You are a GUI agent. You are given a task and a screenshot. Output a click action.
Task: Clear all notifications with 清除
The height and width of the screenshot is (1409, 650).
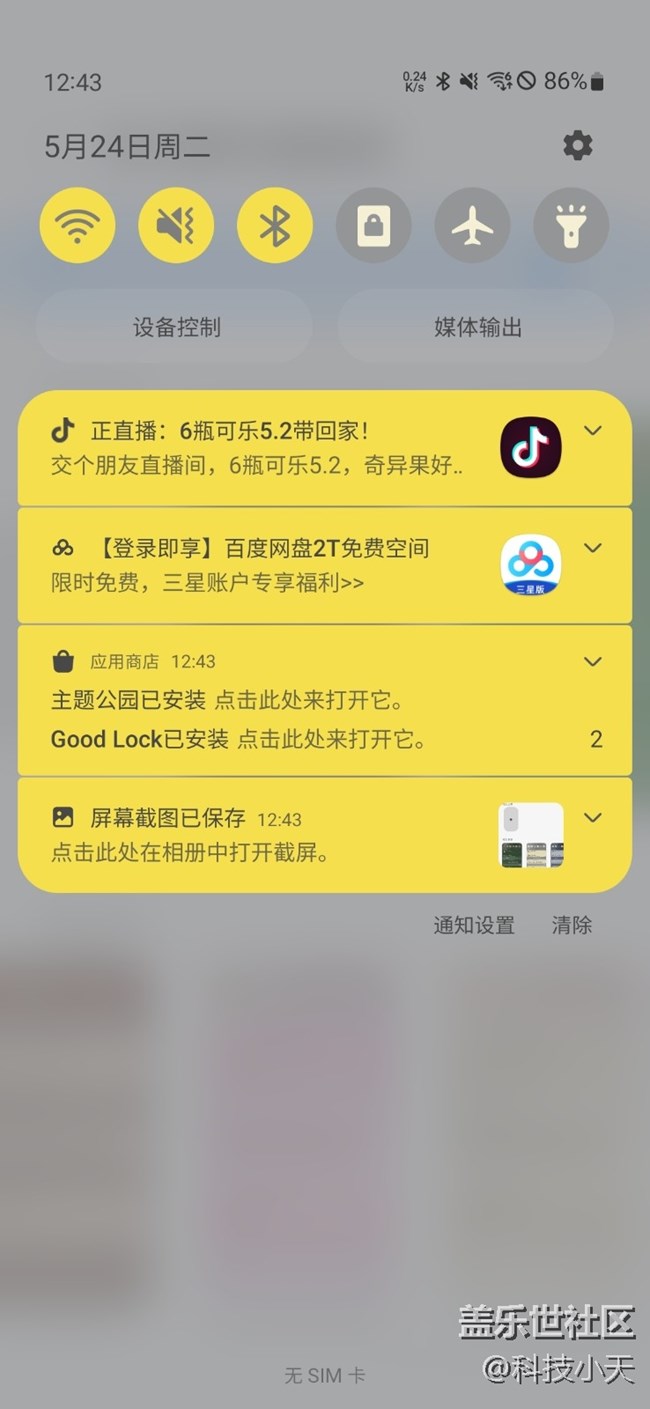[x=572, y=926]
